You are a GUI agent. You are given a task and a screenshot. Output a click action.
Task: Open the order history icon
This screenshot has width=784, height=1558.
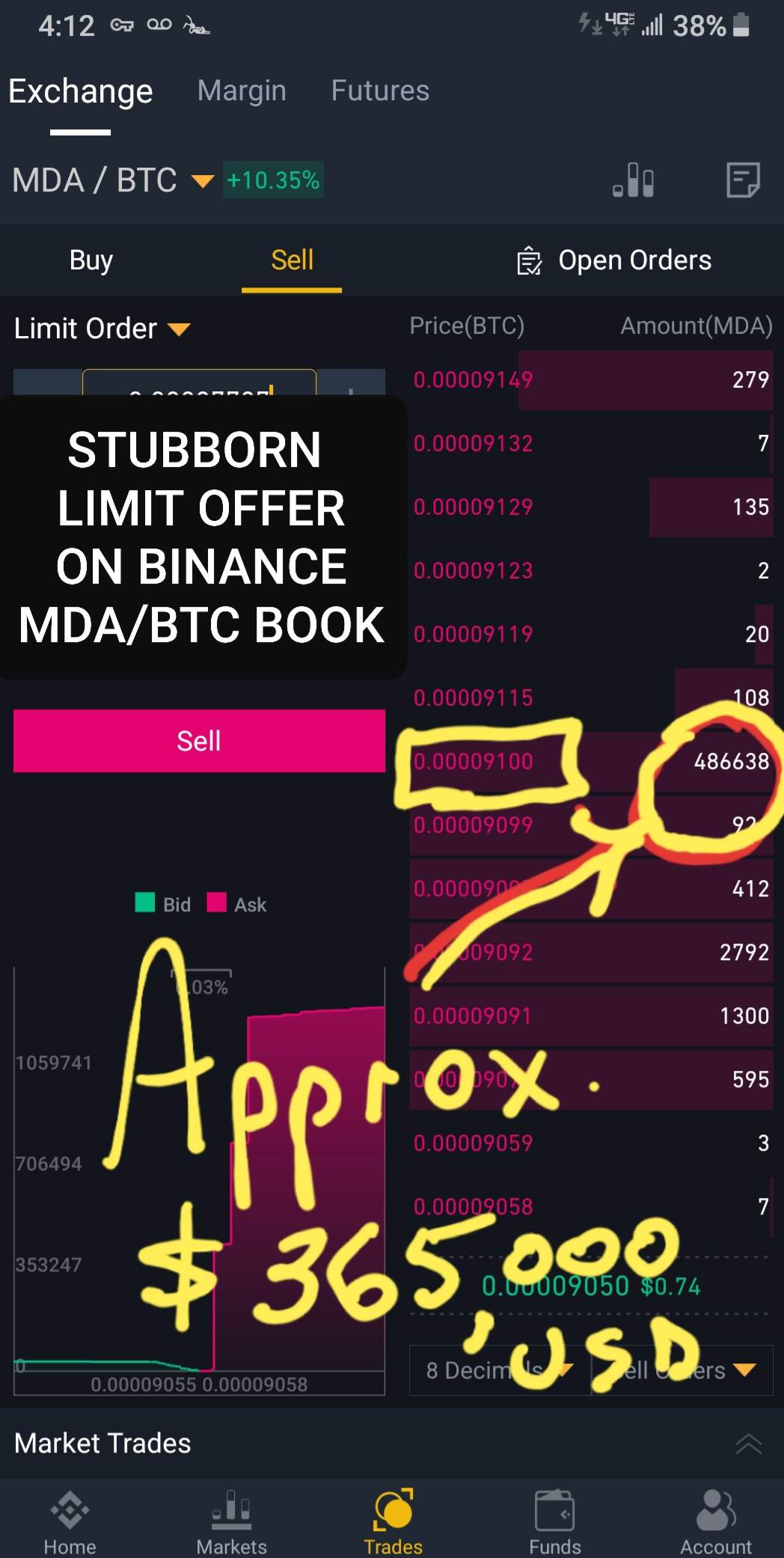point(743,180)
